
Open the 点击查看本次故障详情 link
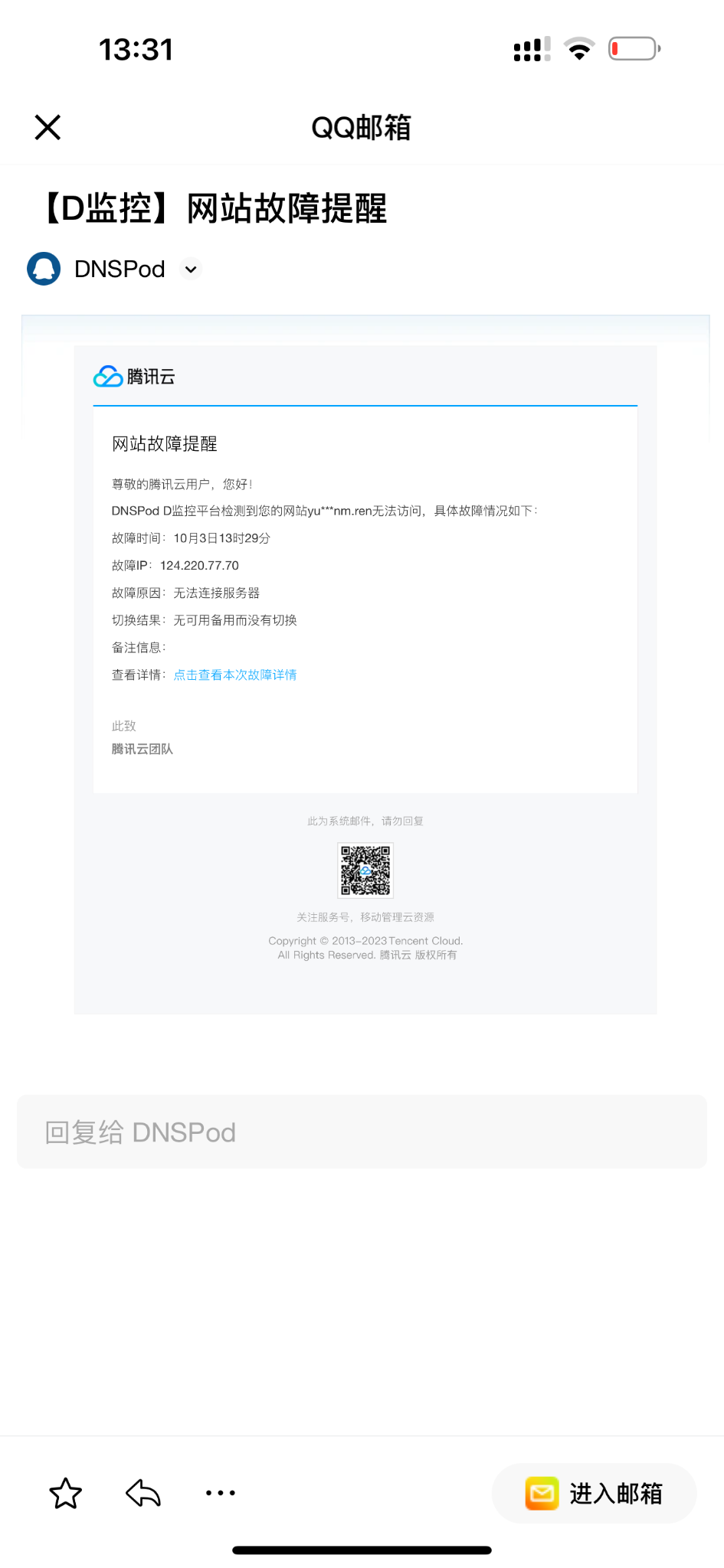(235, 675)
